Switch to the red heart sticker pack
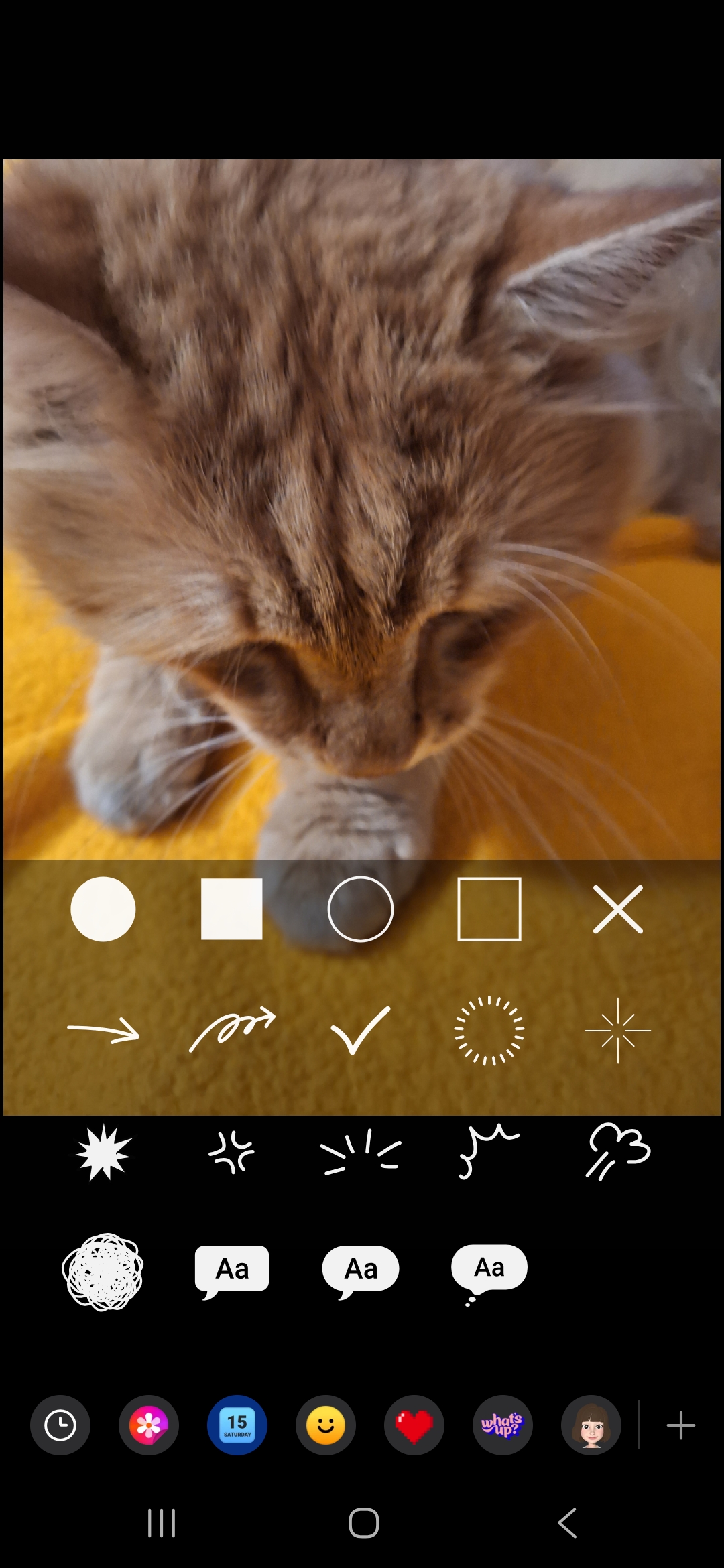 pos(414,1425)
